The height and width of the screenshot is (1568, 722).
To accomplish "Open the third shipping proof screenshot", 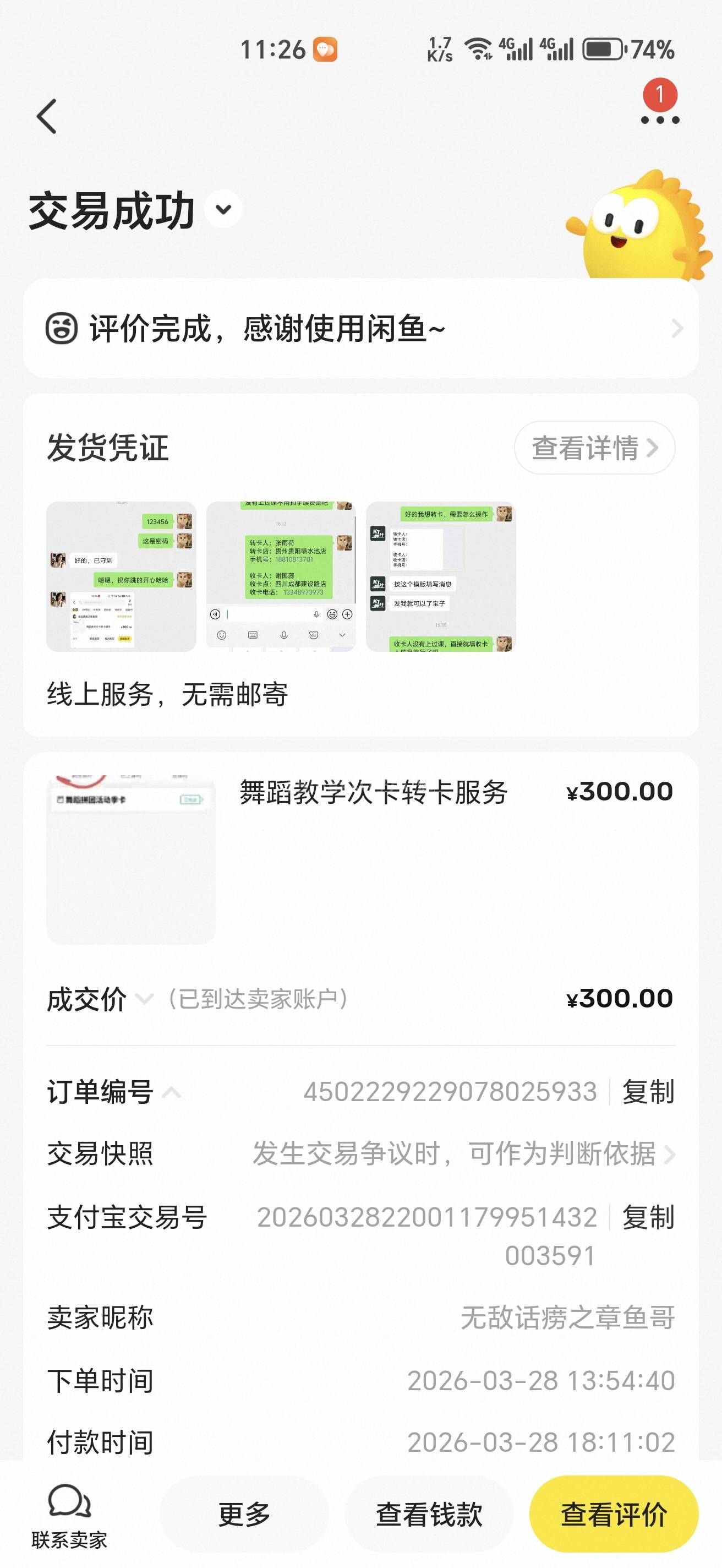I will click(x=441, y=576).
